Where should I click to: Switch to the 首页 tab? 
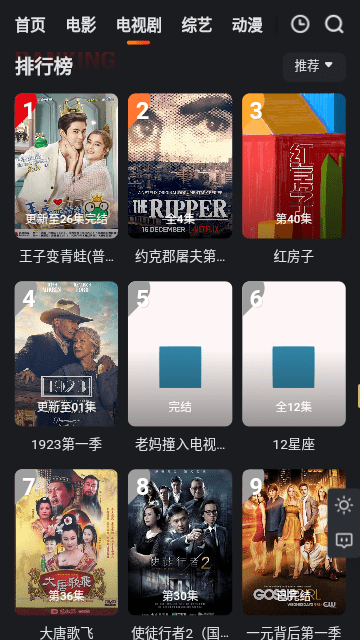coord(30,25)
